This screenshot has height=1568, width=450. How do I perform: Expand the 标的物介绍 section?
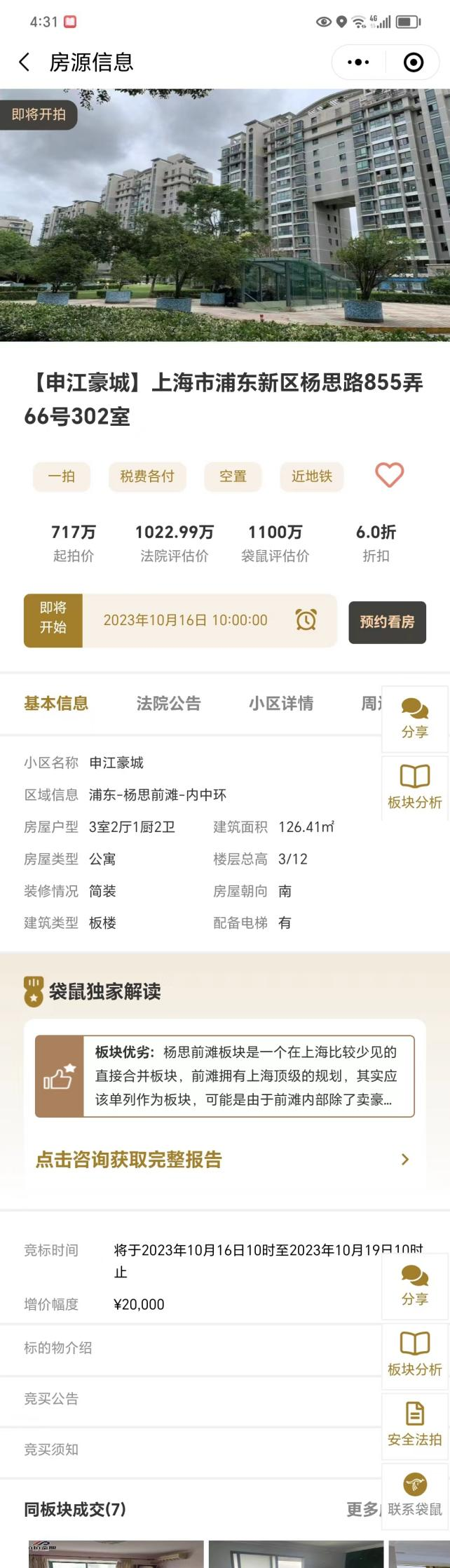pyautogui.click(x=189, y=1348)
